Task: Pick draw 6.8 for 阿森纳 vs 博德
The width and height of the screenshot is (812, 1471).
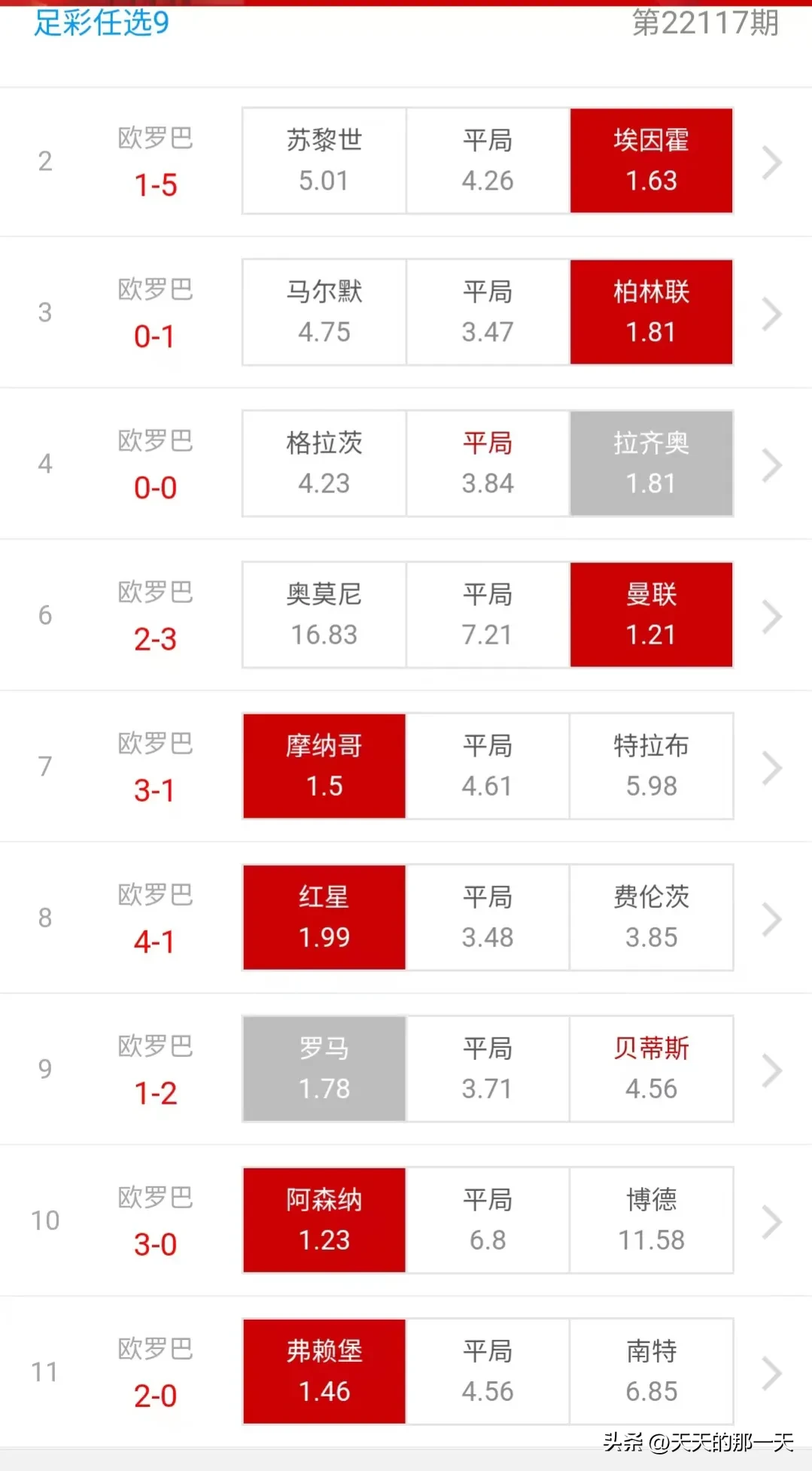Action: click(x=488, y=1220)
